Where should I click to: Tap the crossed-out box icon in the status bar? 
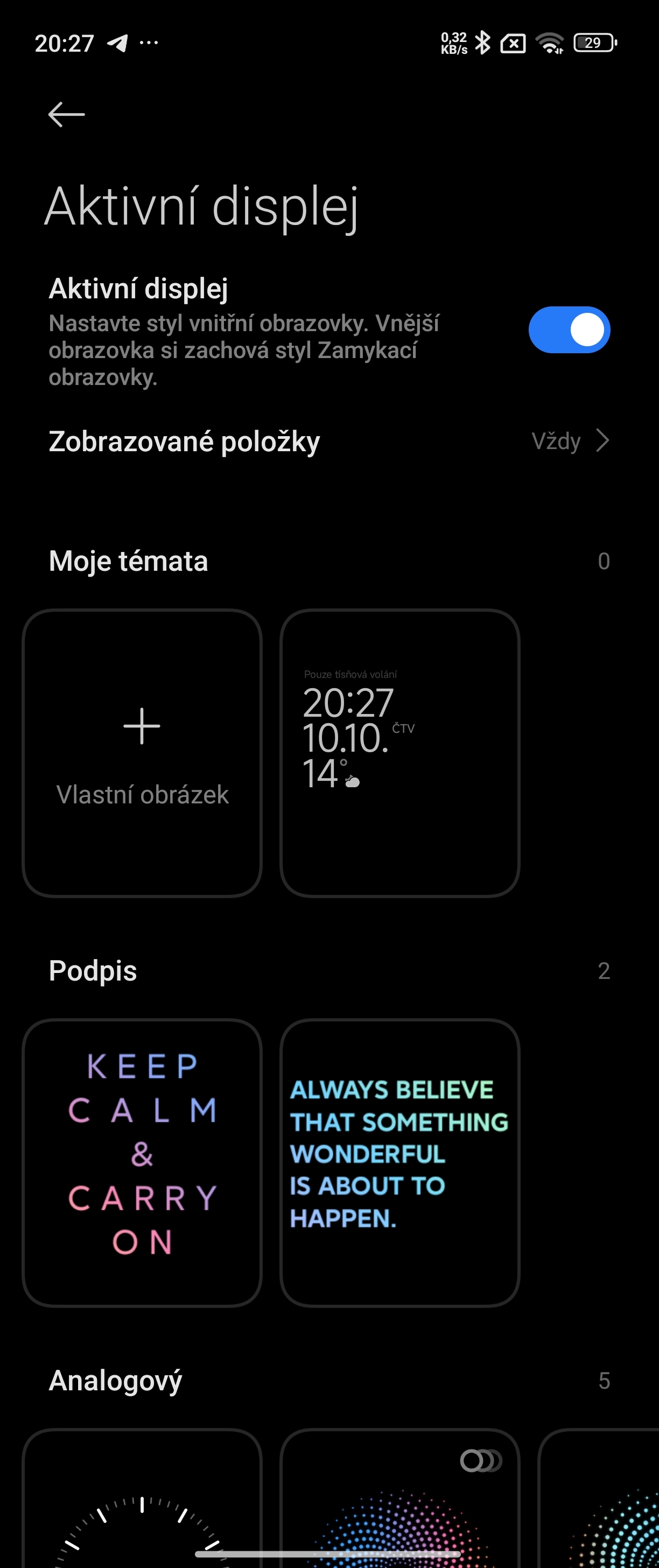point(513,43)
